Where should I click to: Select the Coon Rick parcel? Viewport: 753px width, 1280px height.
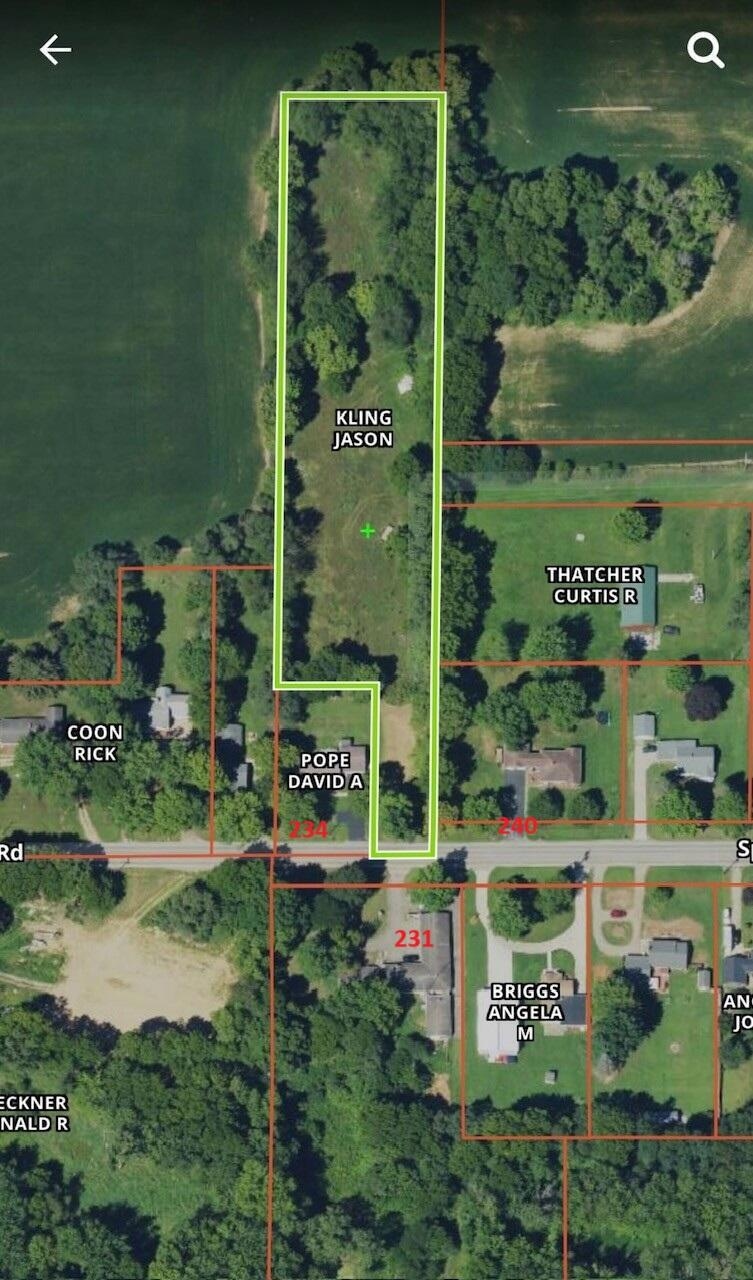point(95,743)
